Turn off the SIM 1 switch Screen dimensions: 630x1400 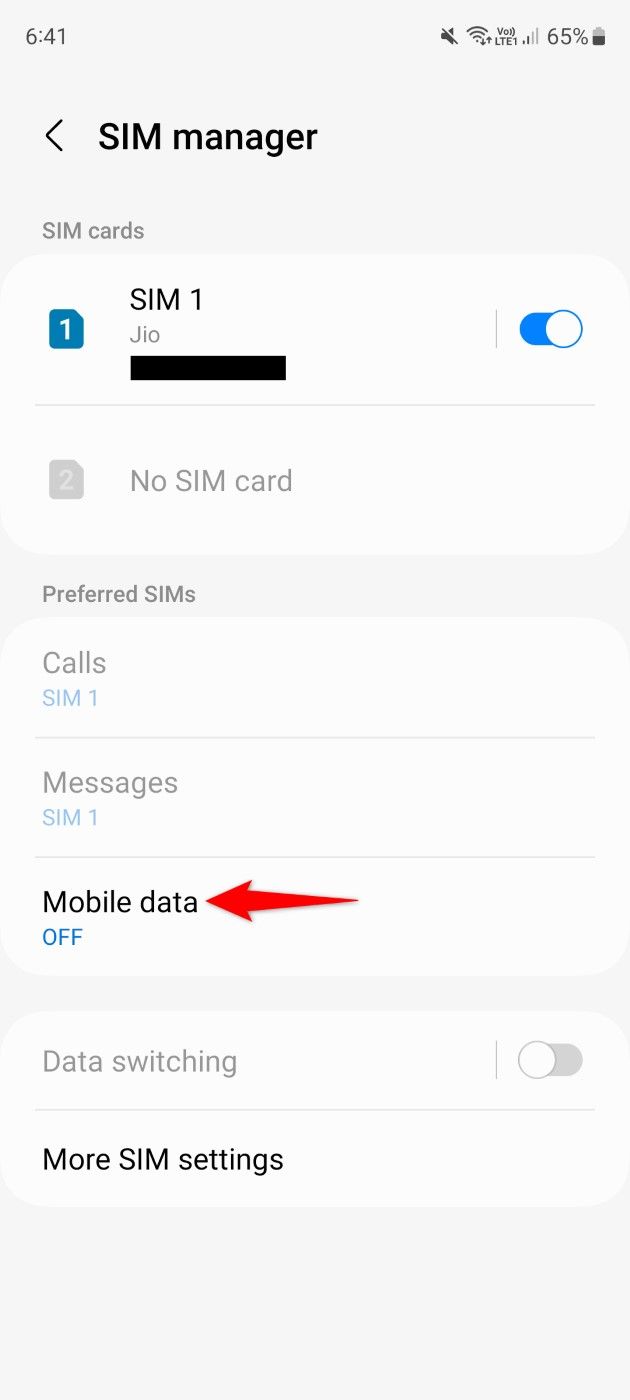coord(550,329)
